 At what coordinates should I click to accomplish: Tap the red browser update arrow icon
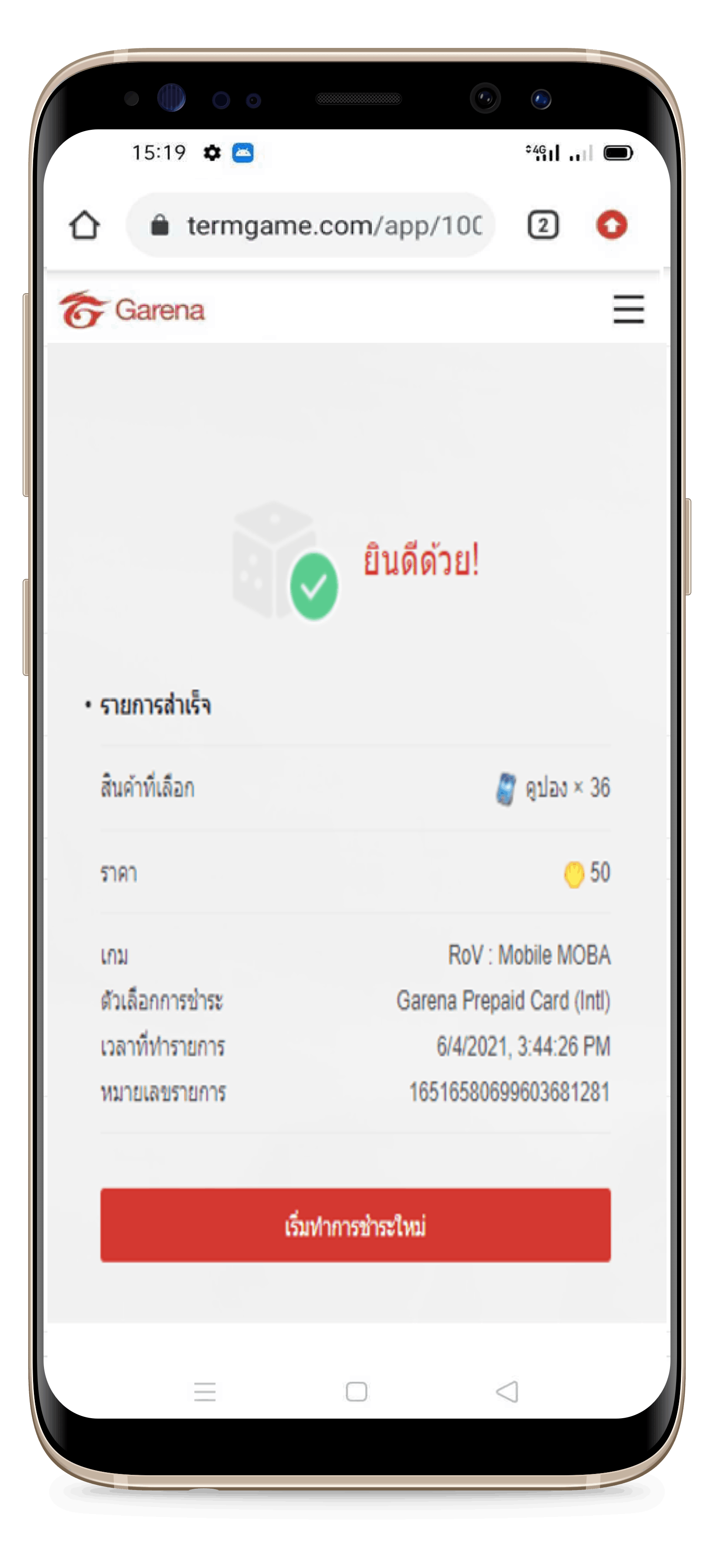(611, 225)
